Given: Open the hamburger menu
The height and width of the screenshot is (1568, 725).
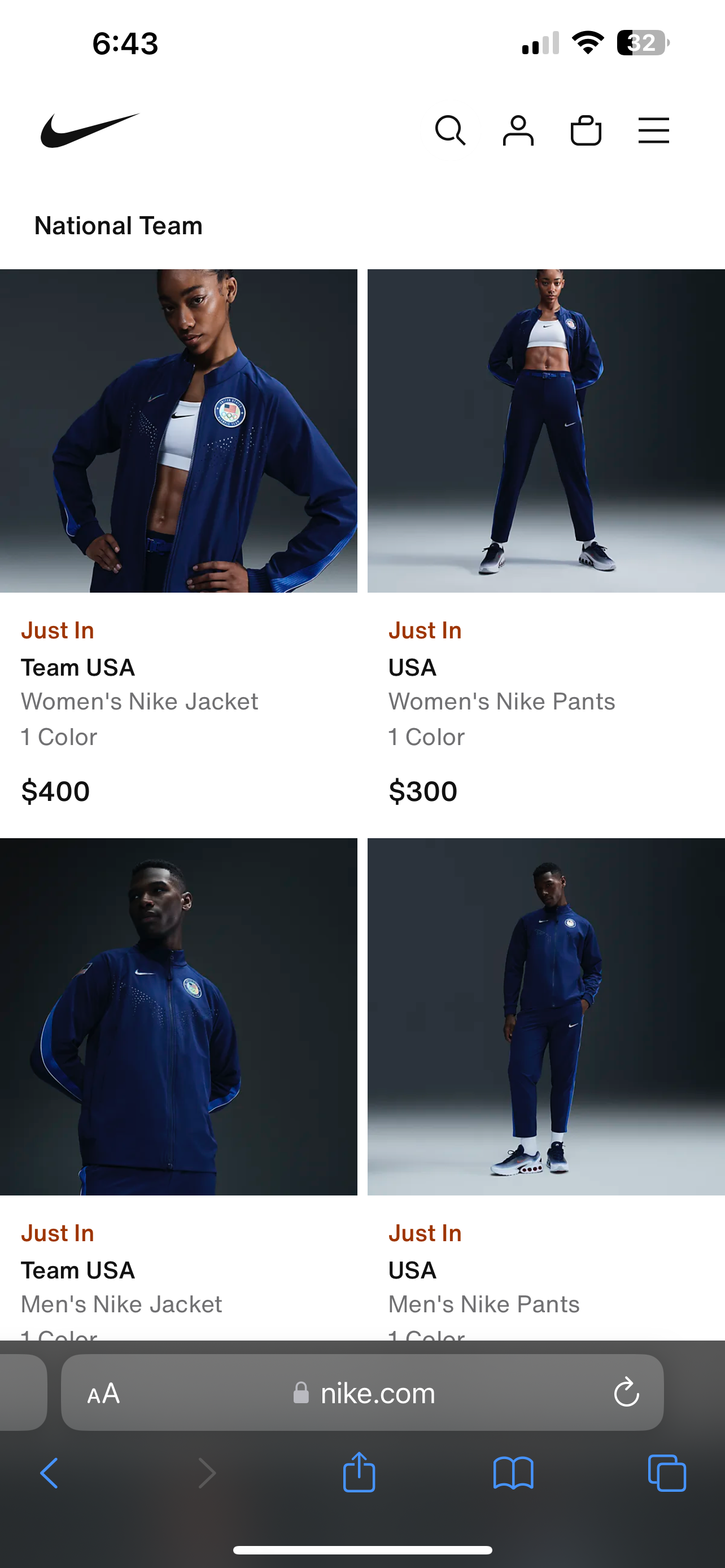Looking at the screenshot, I should [654, 130].
